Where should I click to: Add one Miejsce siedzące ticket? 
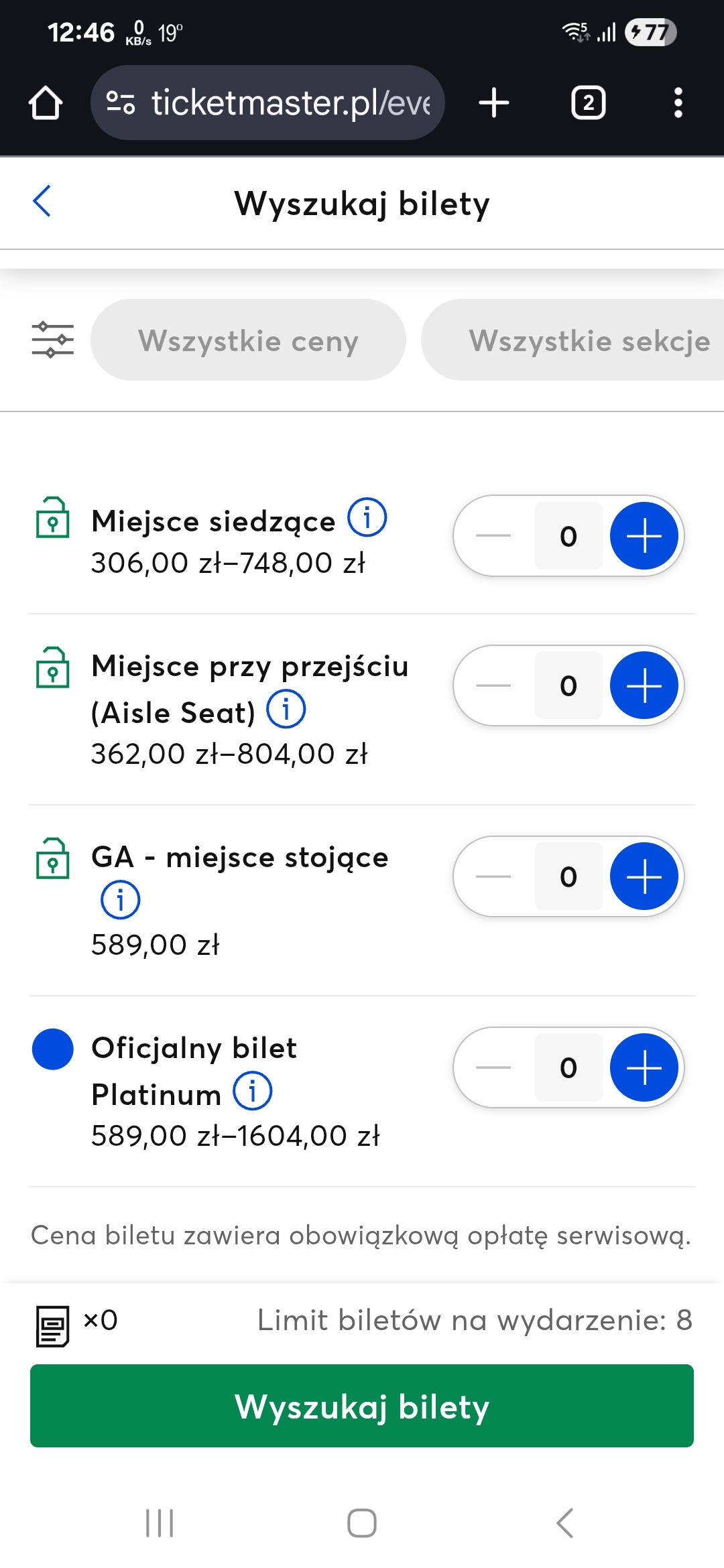click(x=644, y=536)
